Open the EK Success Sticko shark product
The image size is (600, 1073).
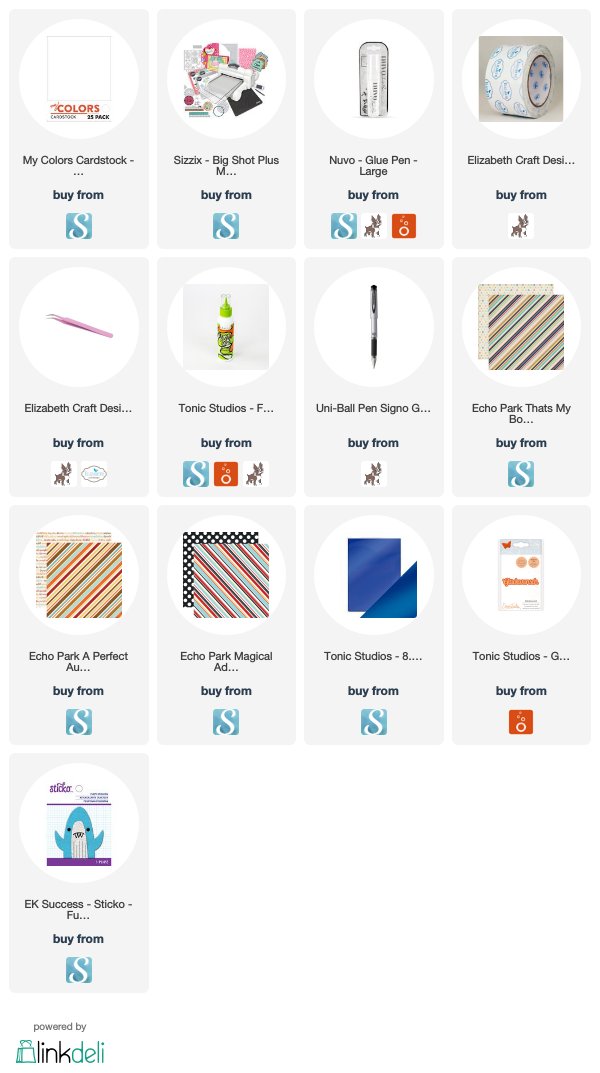click(79, 823)
